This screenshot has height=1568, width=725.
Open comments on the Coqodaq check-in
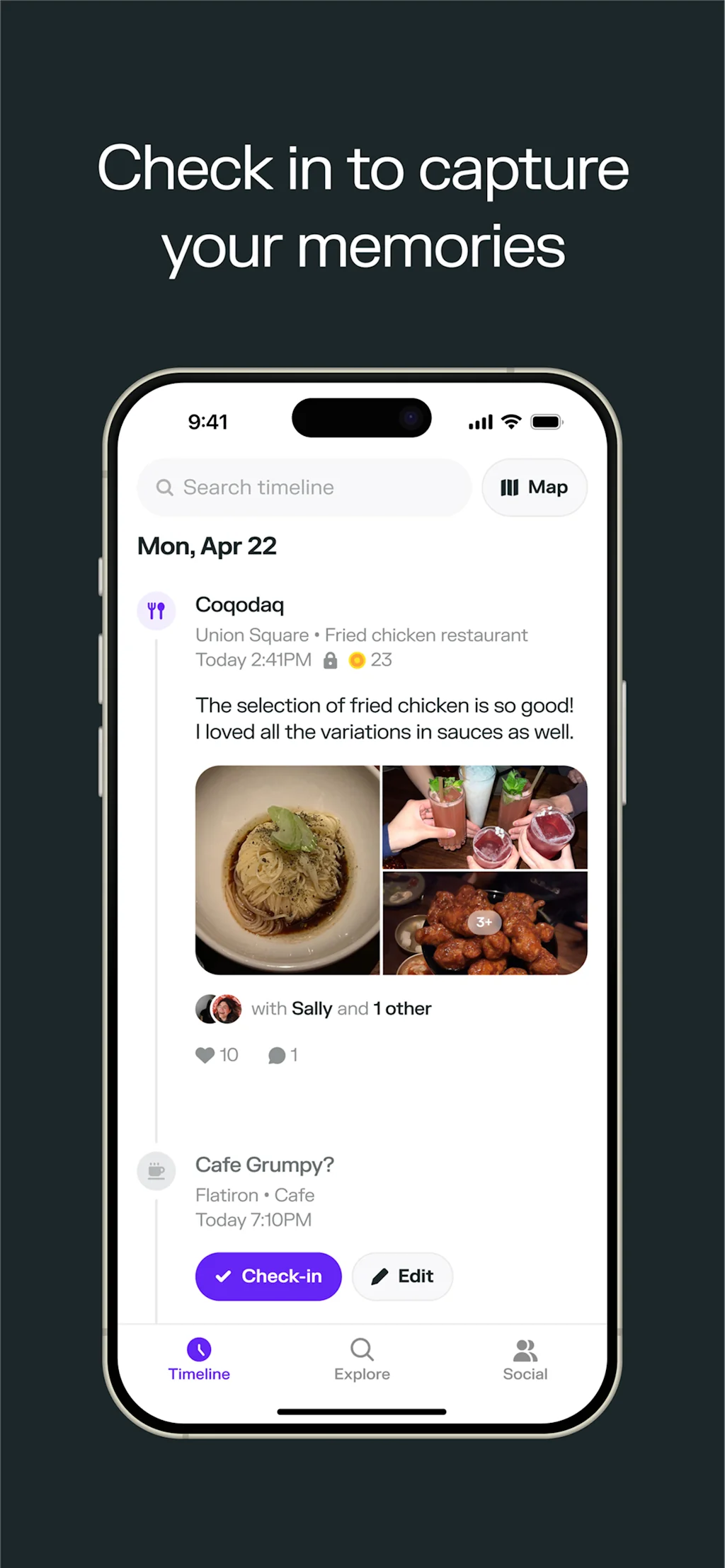point(277,1054)
